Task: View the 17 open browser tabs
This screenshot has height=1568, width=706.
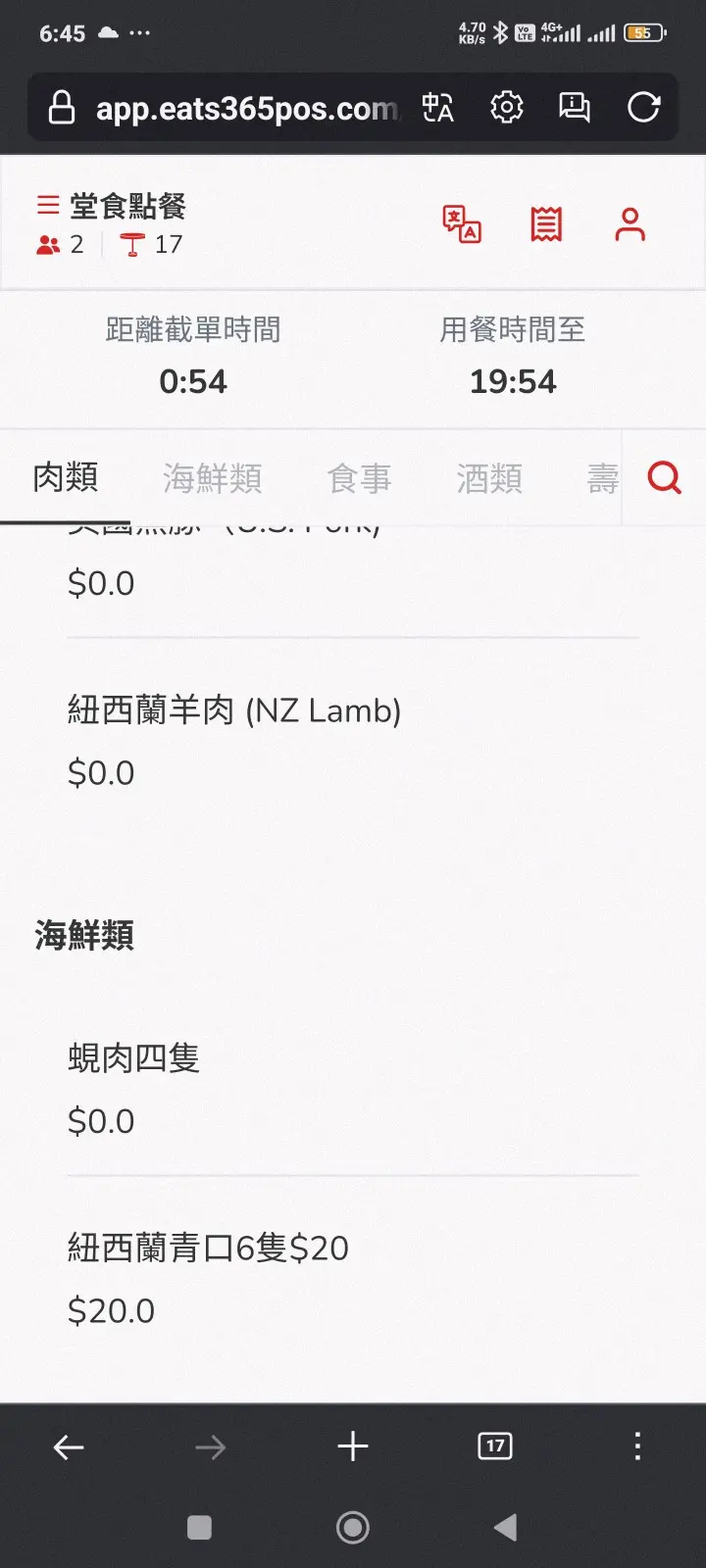Action: pos(495,1446)
